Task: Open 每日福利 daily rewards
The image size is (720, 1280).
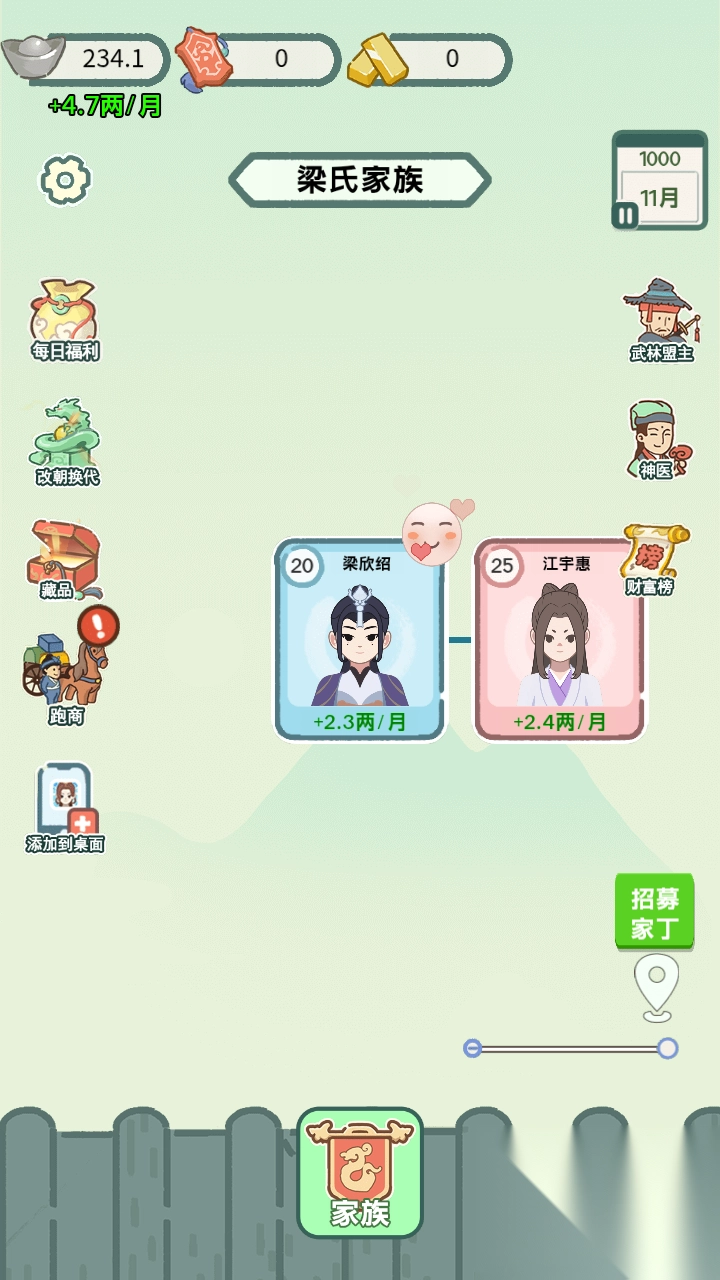Action: (x=64, y=320)
